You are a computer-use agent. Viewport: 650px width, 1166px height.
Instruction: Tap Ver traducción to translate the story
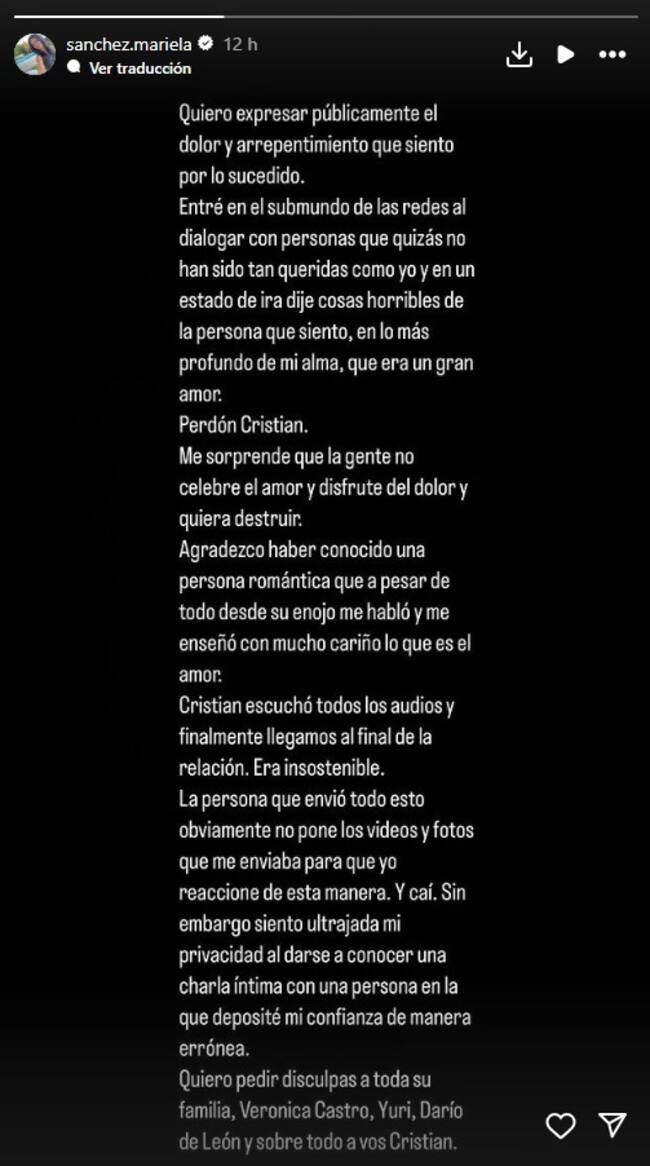139,68
